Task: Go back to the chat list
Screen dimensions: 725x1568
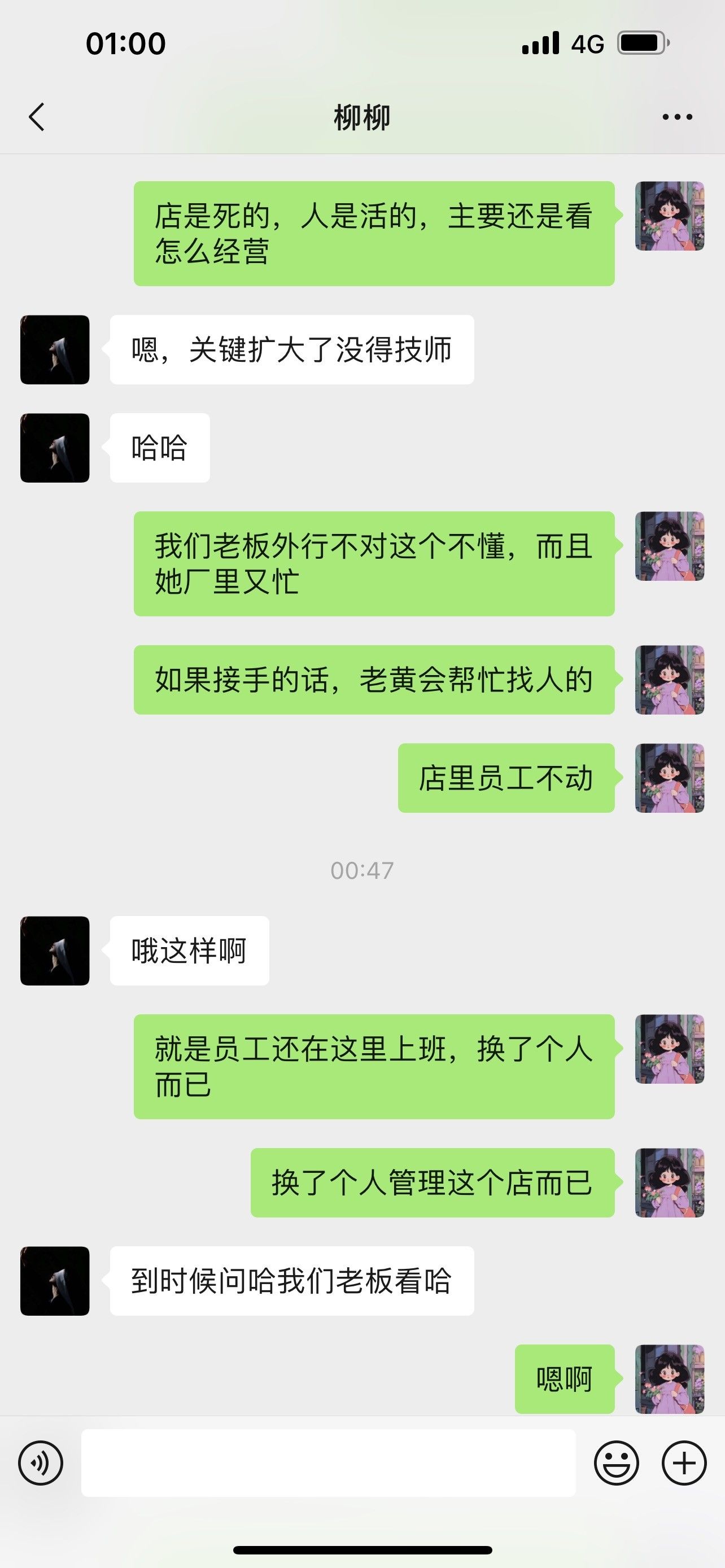Action: pyautogui.click(x=37, y=117)
